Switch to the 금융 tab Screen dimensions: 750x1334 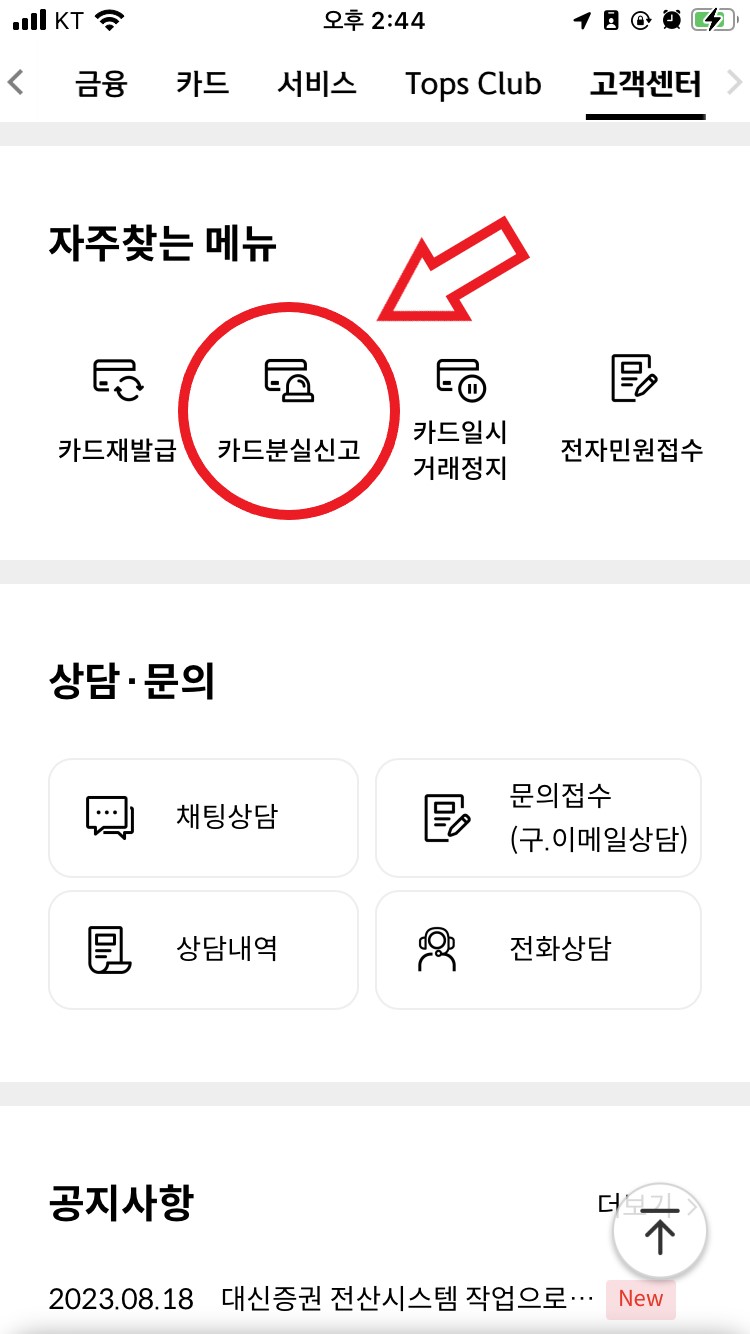(100, 84)
